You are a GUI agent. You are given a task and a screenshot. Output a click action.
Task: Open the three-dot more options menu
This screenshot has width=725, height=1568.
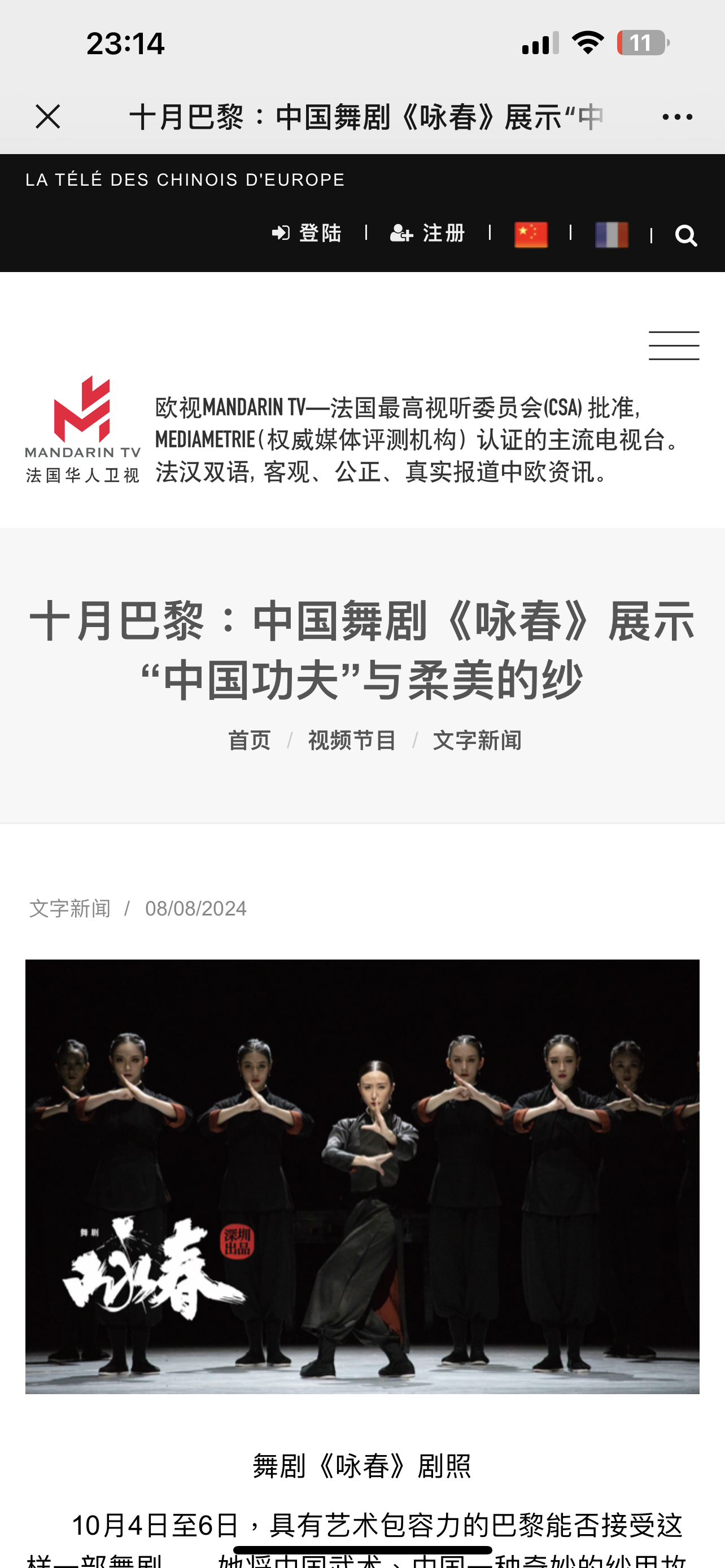pyautogui.click(x=677, y=116)
